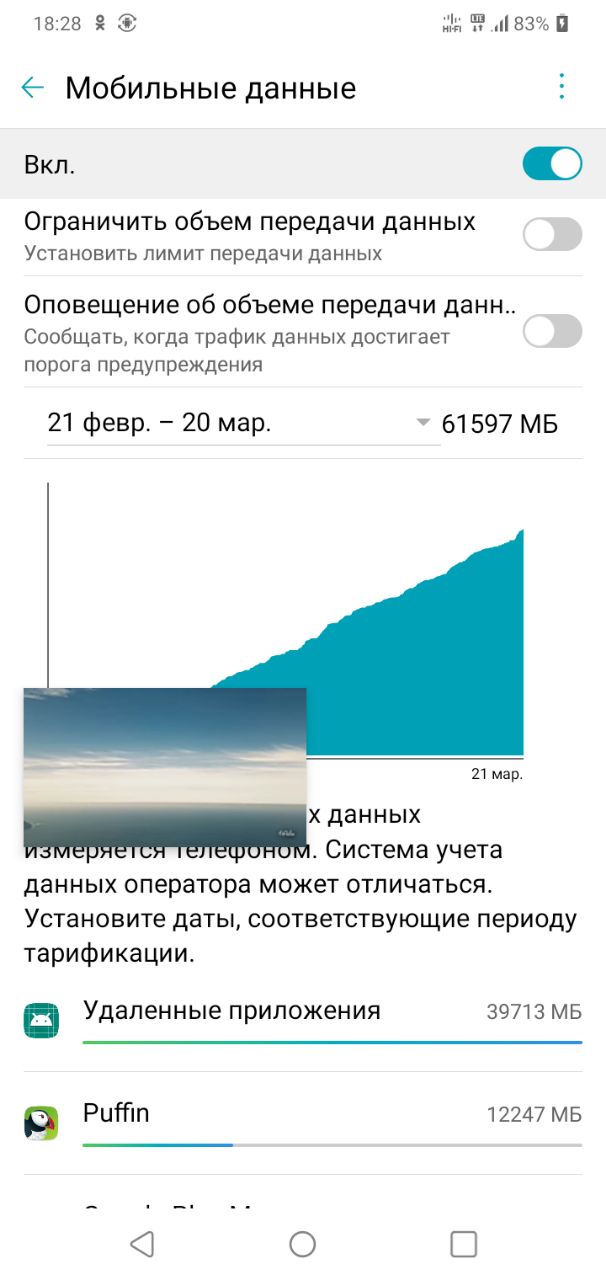
Task: Tap the system home button
Action: [302, 1243]
